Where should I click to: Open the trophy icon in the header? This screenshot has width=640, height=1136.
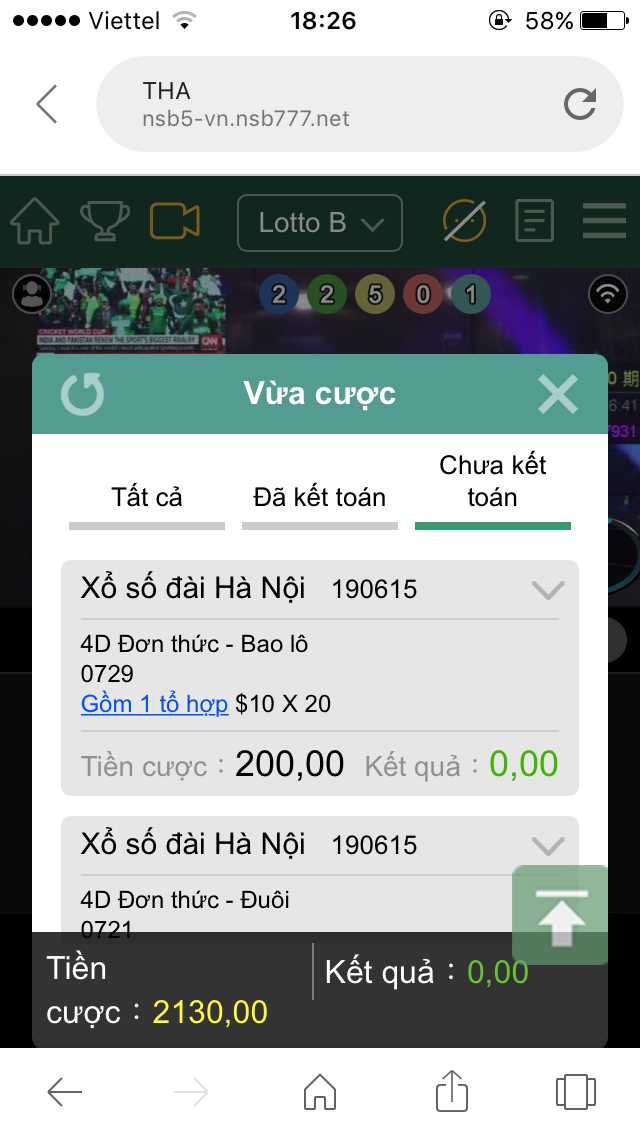click(104, 222)
